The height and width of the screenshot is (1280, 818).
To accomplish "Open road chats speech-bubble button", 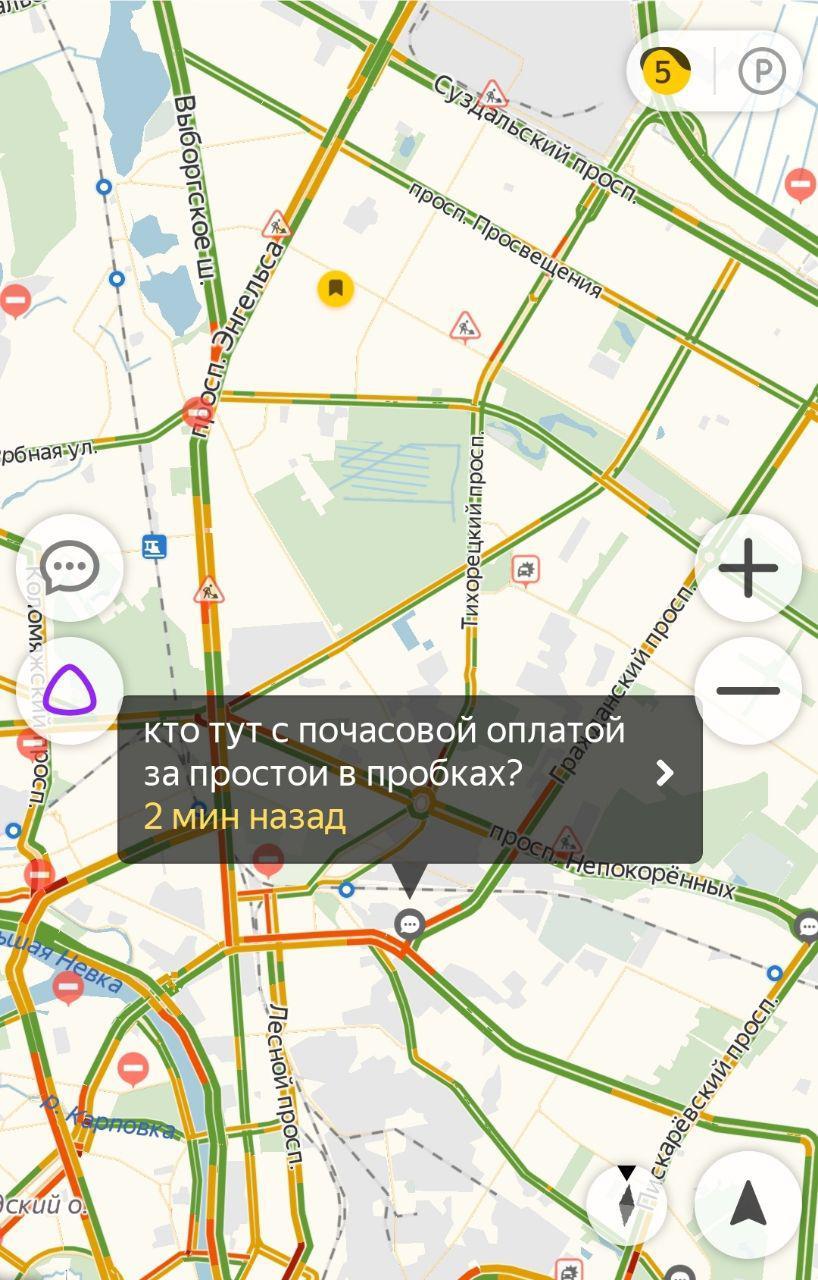I will point(69,568).
